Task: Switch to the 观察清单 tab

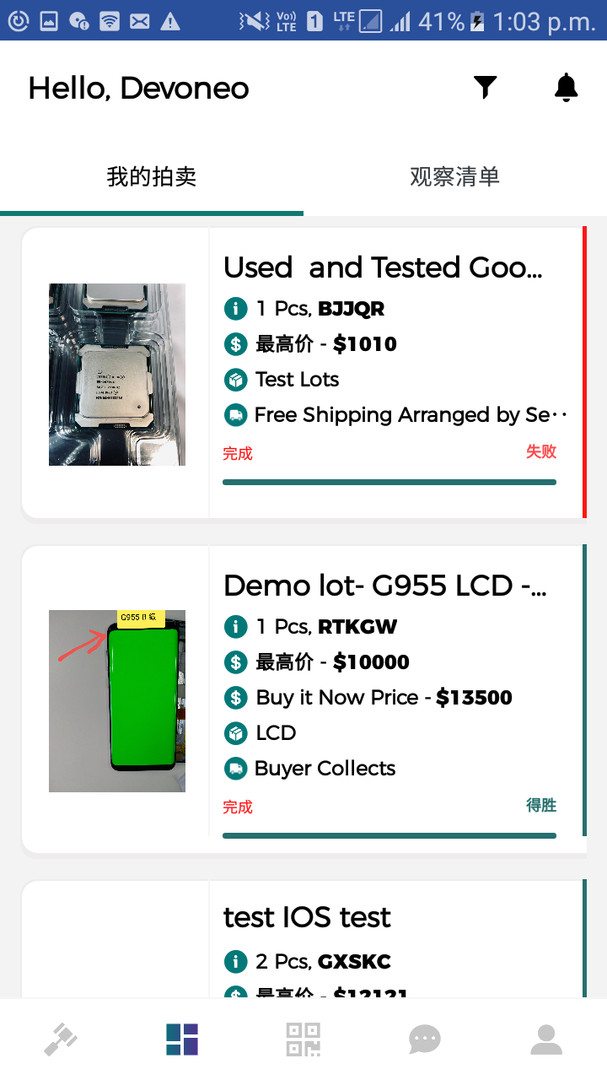Action: click(x=455, y=177)
